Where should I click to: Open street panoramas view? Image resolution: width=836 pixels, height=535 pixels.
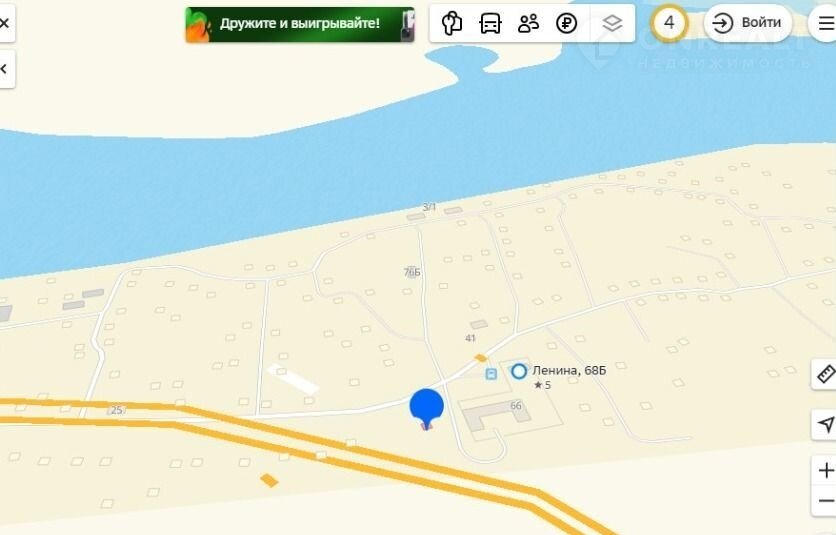pyautogui.click(x=452, y=23)
